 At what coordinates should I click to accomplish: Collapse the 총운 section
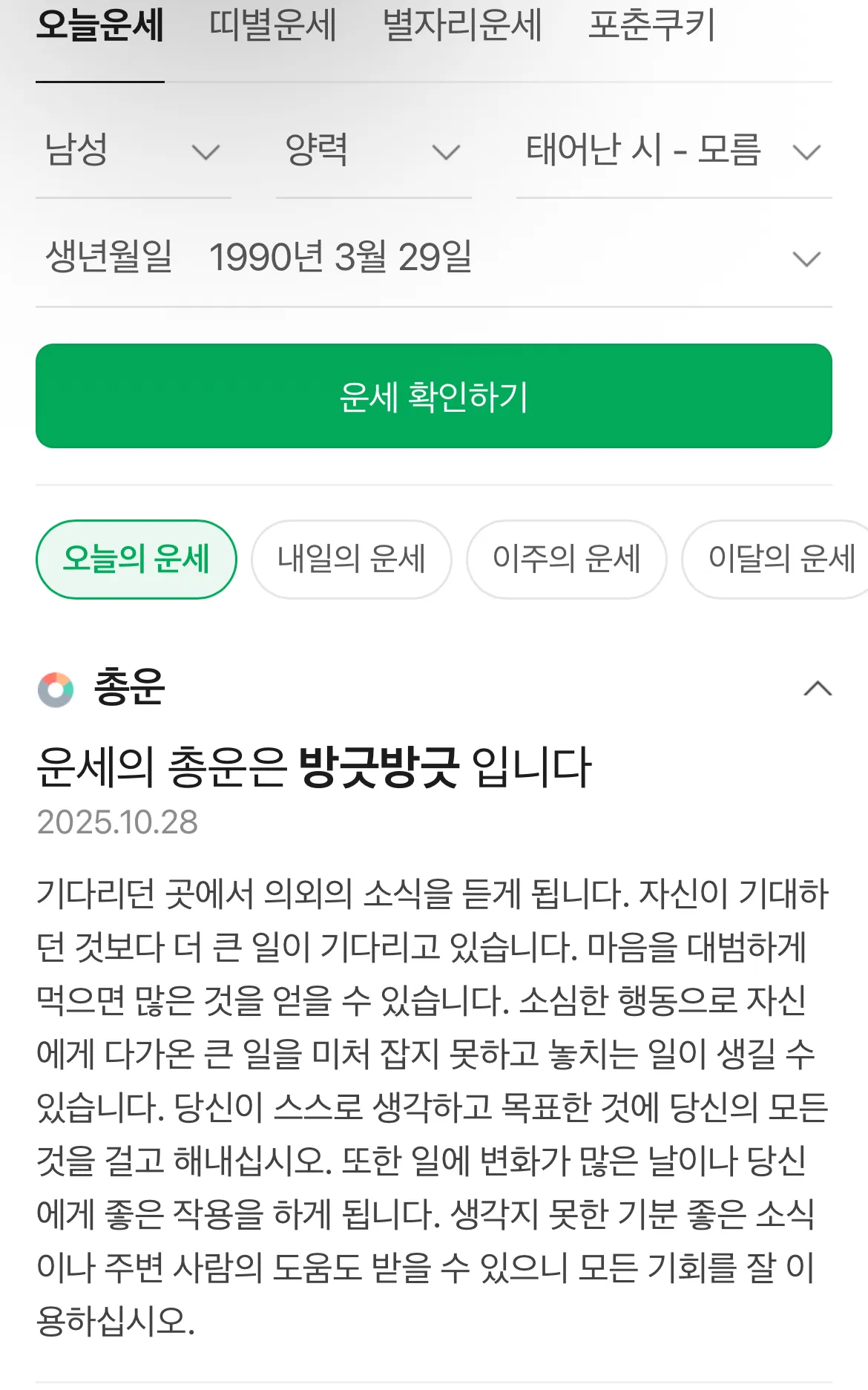(817, 689)
